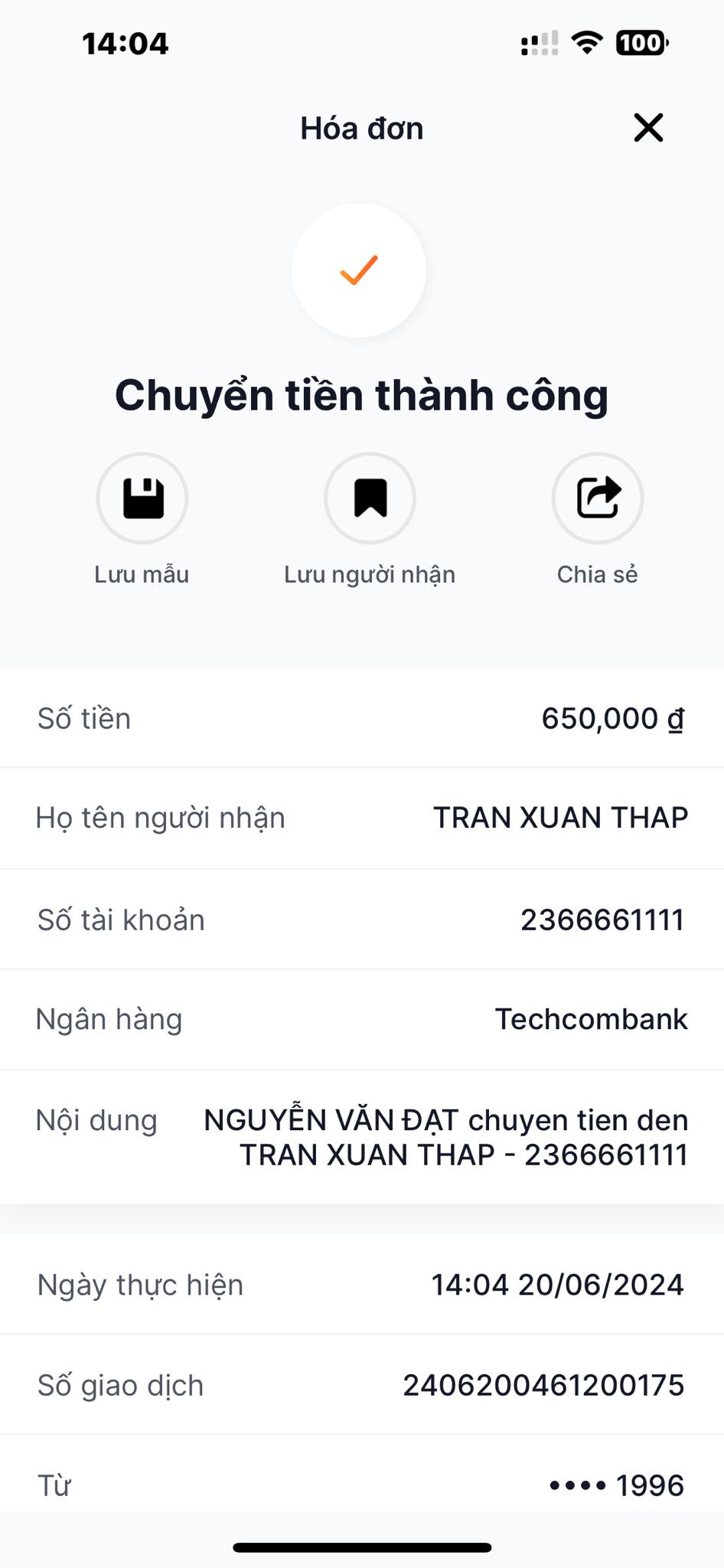Close the Hóa đơn receipt screen
This screenshot has width=724, height=1568.
(x=648, y=128)
